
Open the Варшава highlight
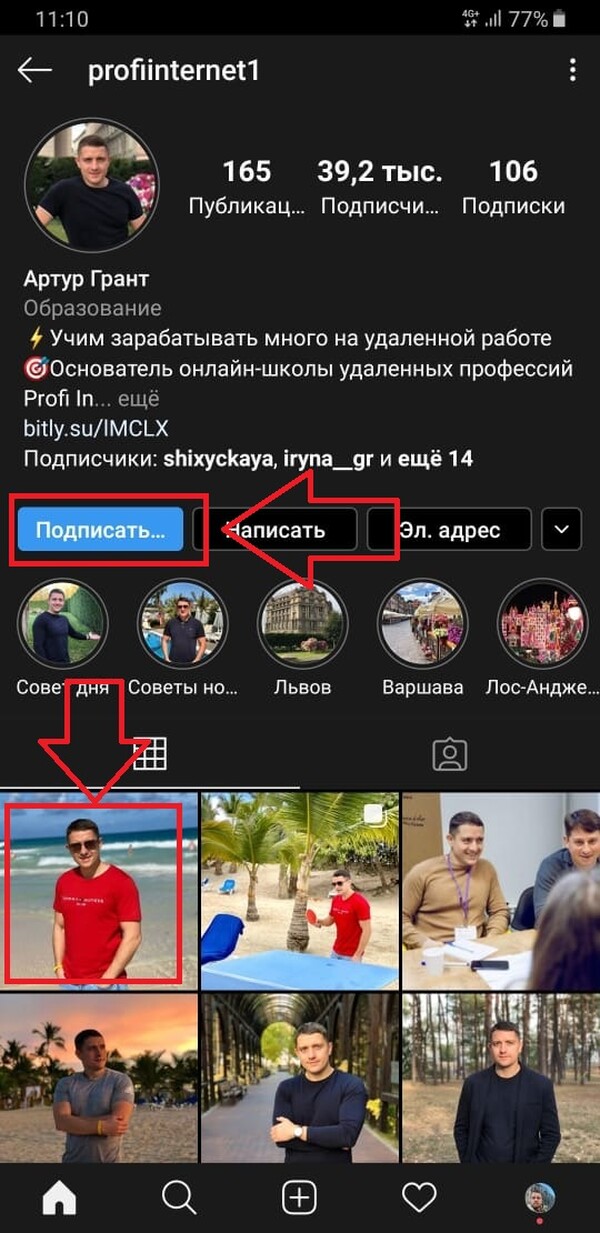click(x=422, y=623)
